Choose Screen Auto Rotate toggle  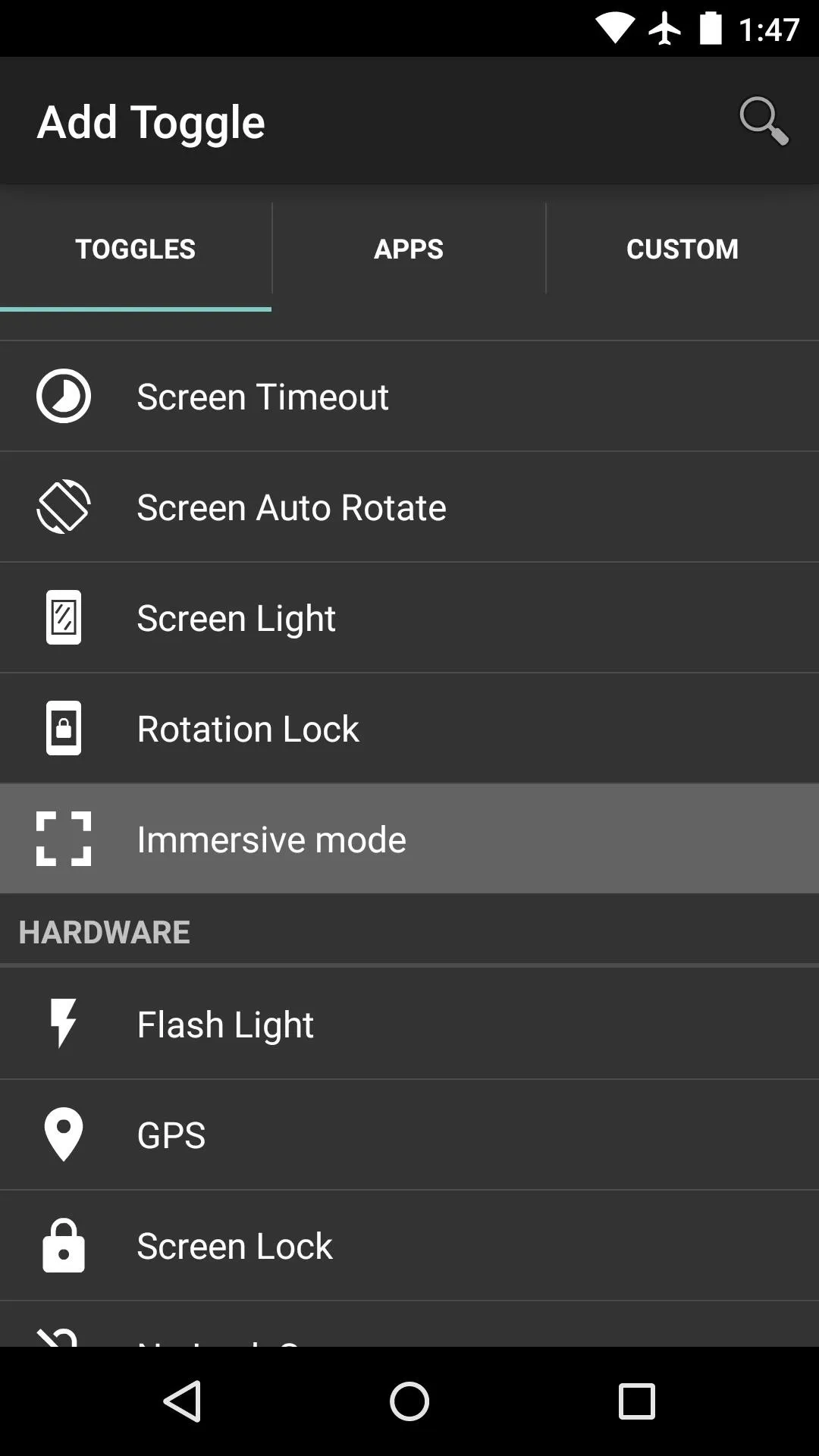409,507
